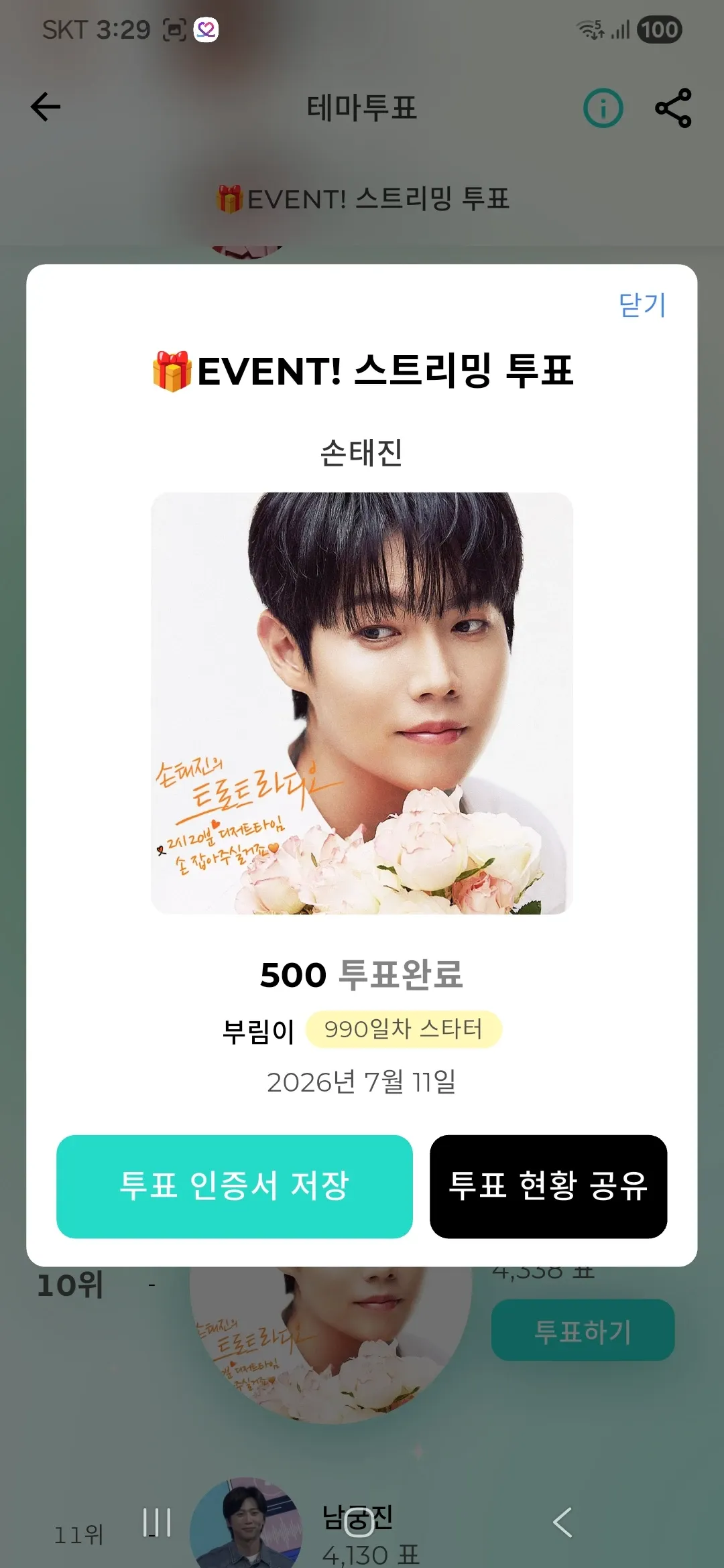Open the info icon in the header
This screenshot has height=1568, width=724.
coord(603,108)
